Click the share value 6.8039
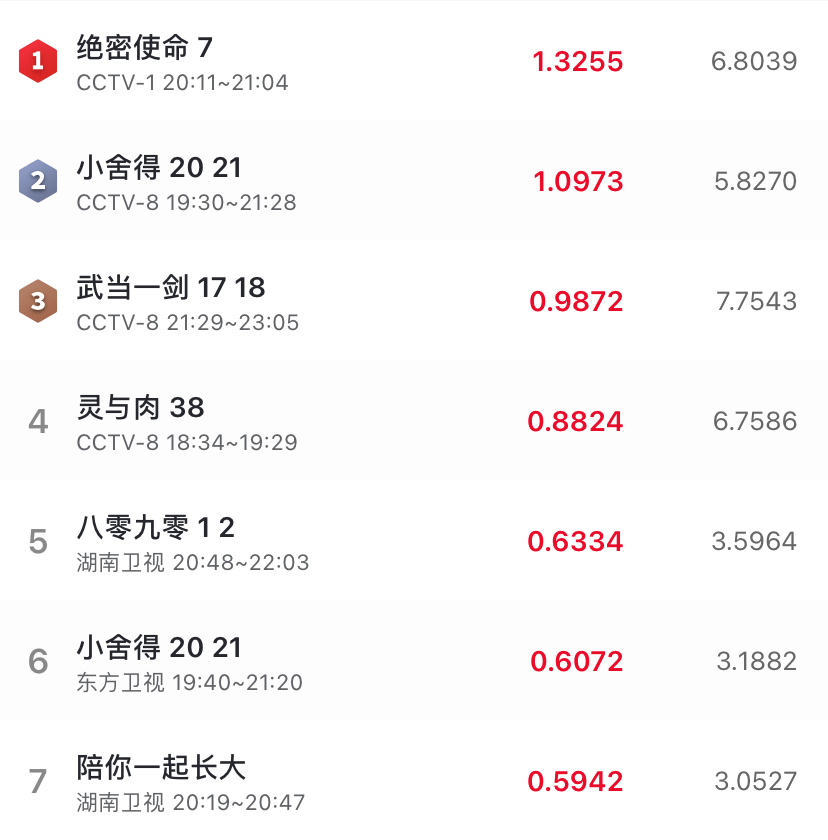 [x=756, y=60]
